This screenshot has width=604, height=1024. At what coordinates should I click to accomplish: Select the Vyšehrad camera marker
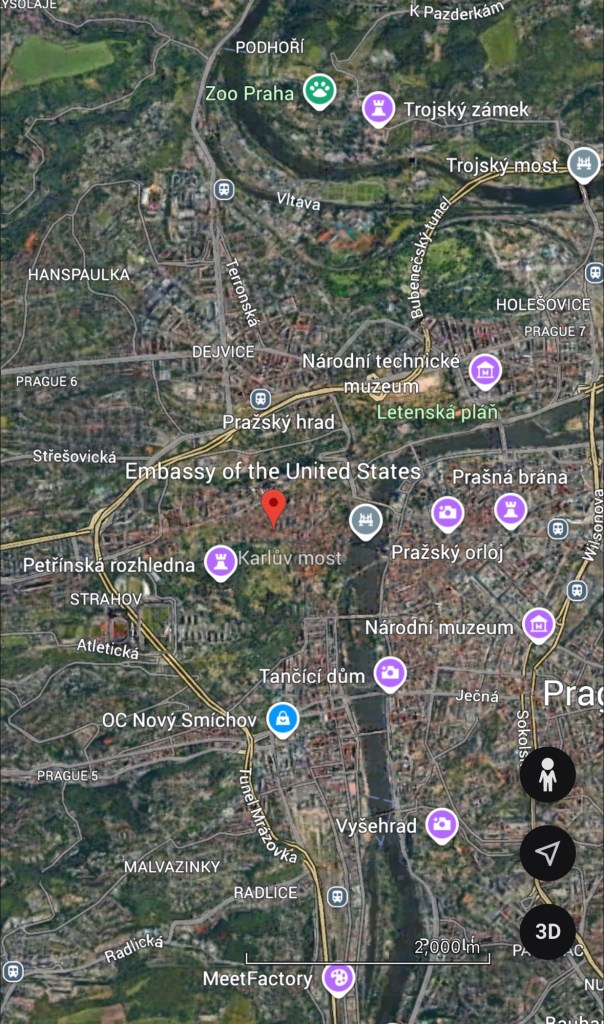441,825
